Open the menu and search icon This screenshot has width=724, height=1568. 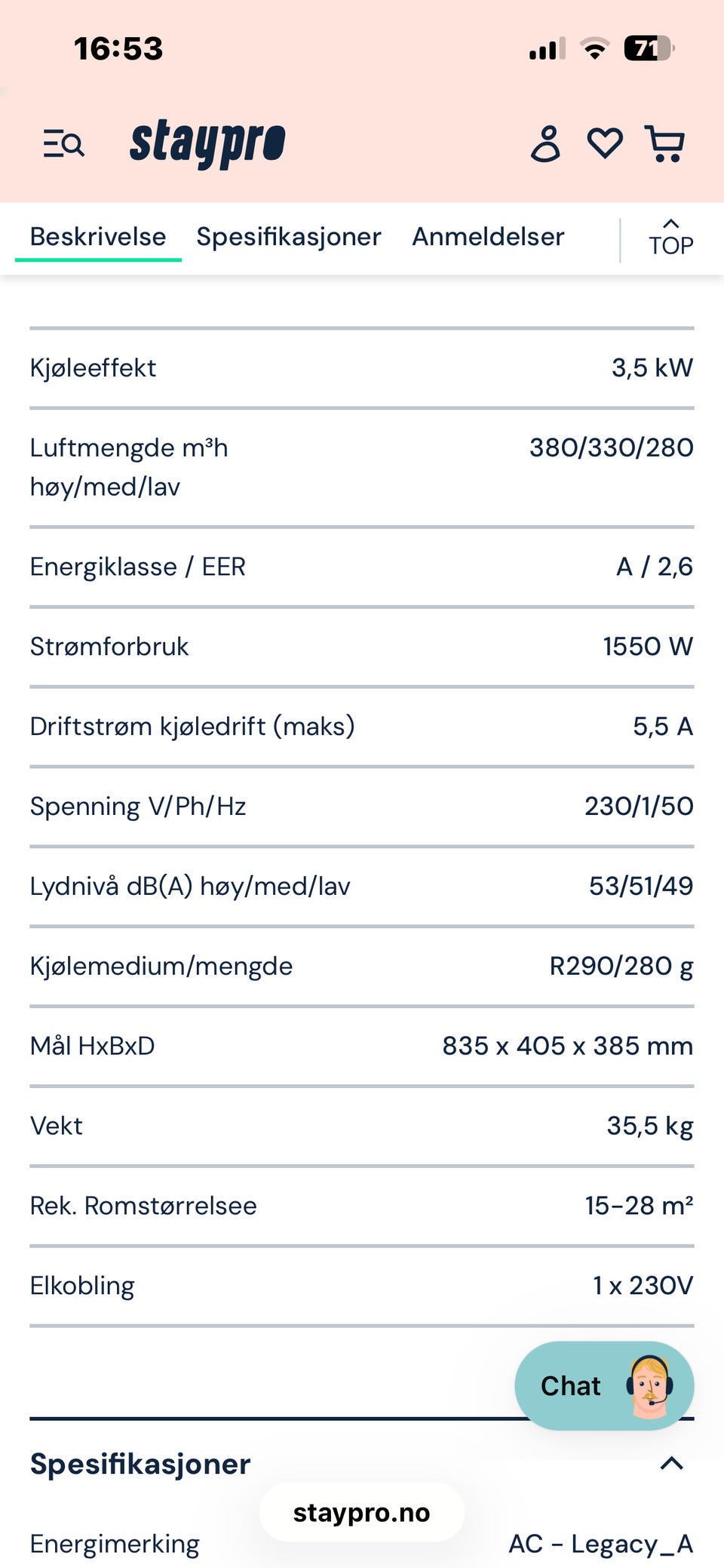tap(63, 143)
